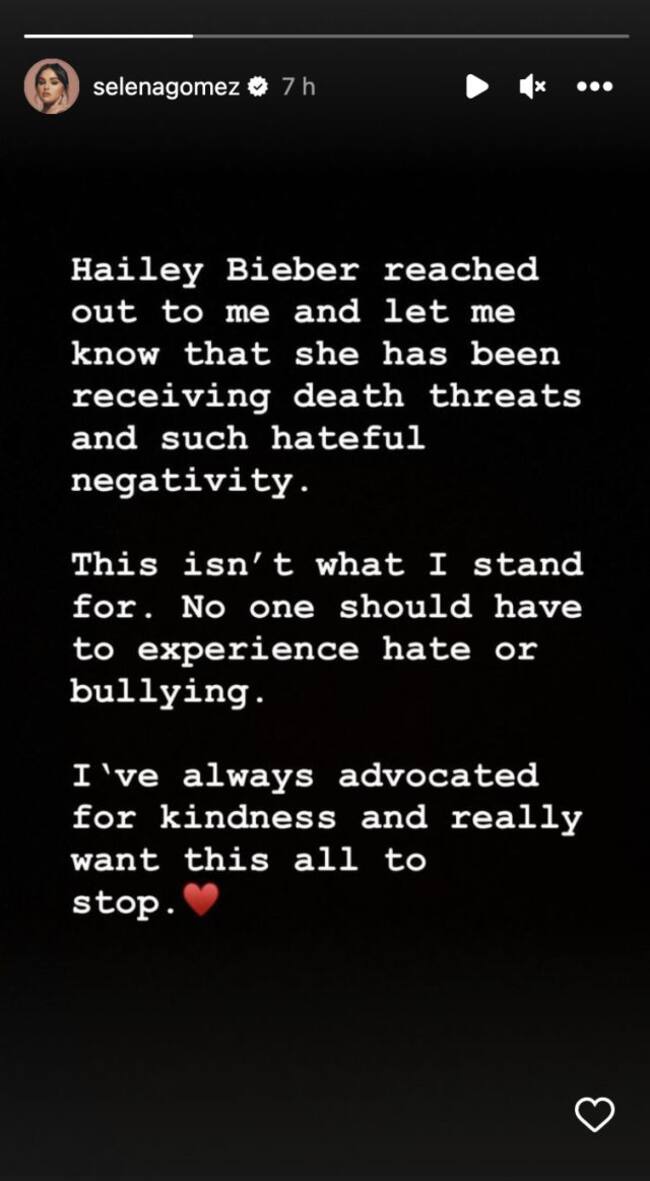Screen dimensions: 650x1181
Task: Resume story playback
Action: pyautogui.click(x=477, y=87)
